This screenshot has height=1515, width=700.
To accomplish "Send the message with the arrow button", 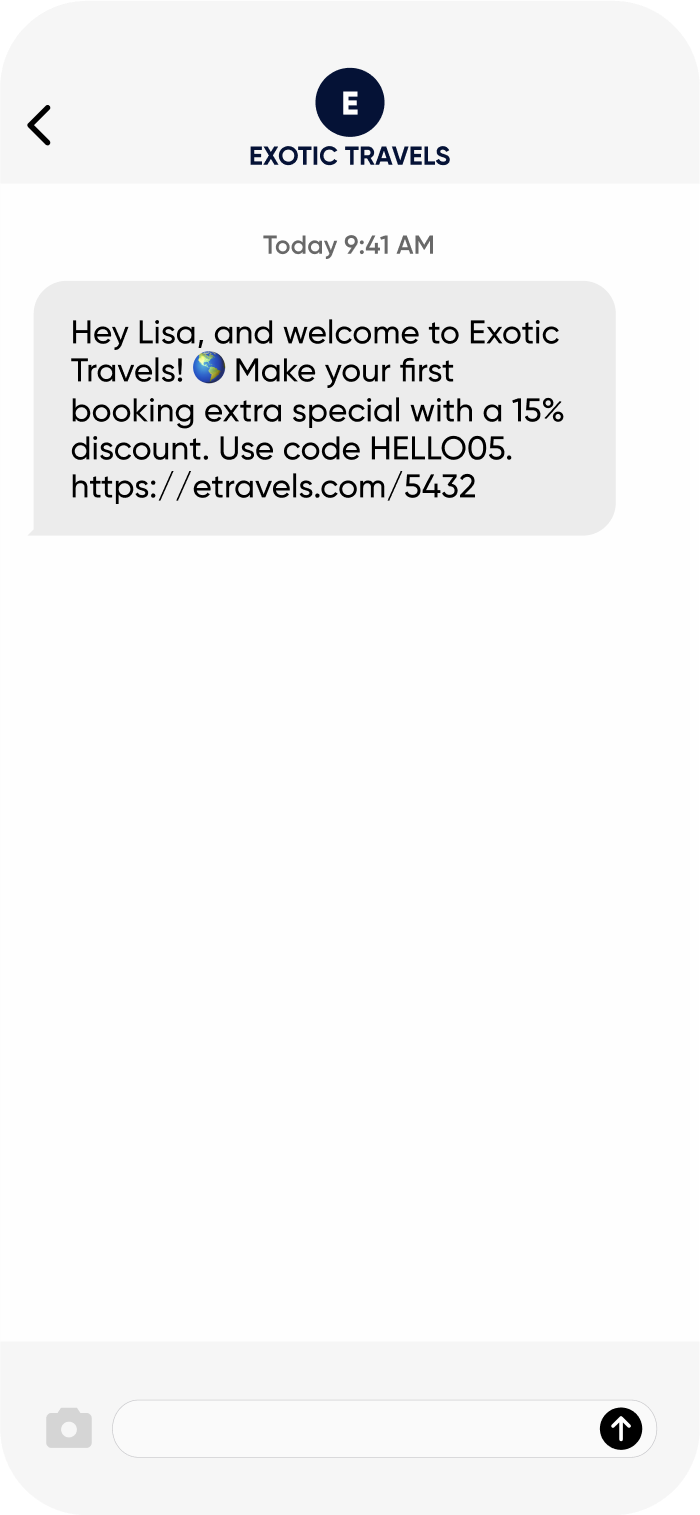I will (620, 1428).
